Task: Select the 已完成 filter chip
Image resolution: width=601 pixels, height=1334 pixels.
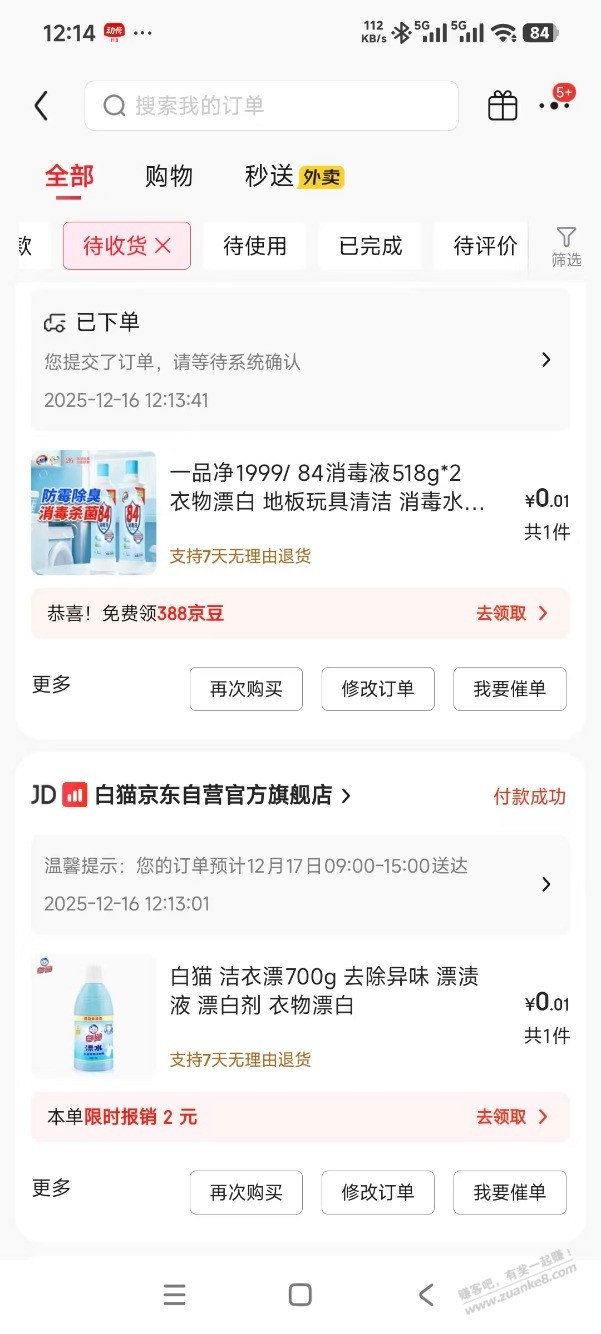Action: coord(370,246)
